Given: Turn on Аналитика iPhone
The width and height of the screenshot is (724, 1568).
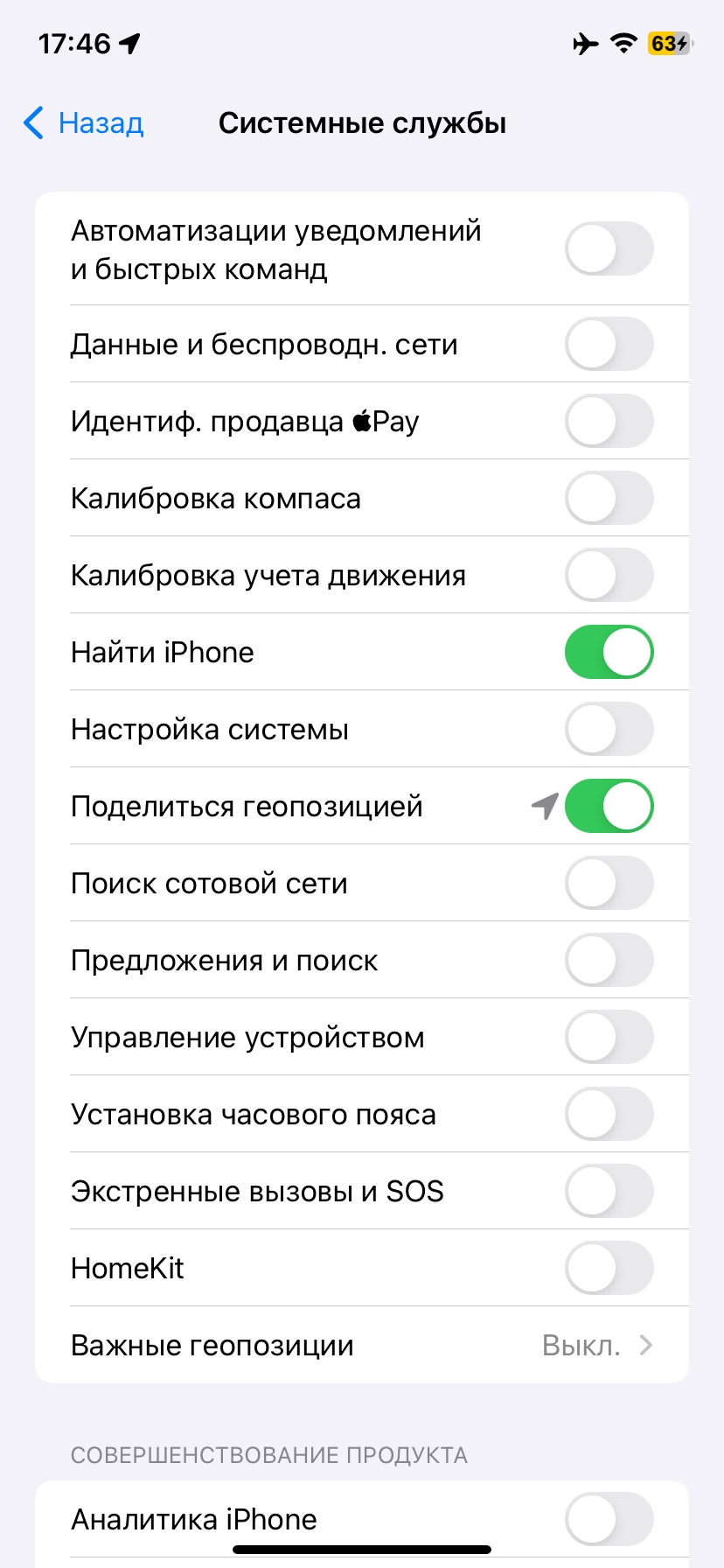Looking at the screenshot, I should click(x=609, y=1519).
